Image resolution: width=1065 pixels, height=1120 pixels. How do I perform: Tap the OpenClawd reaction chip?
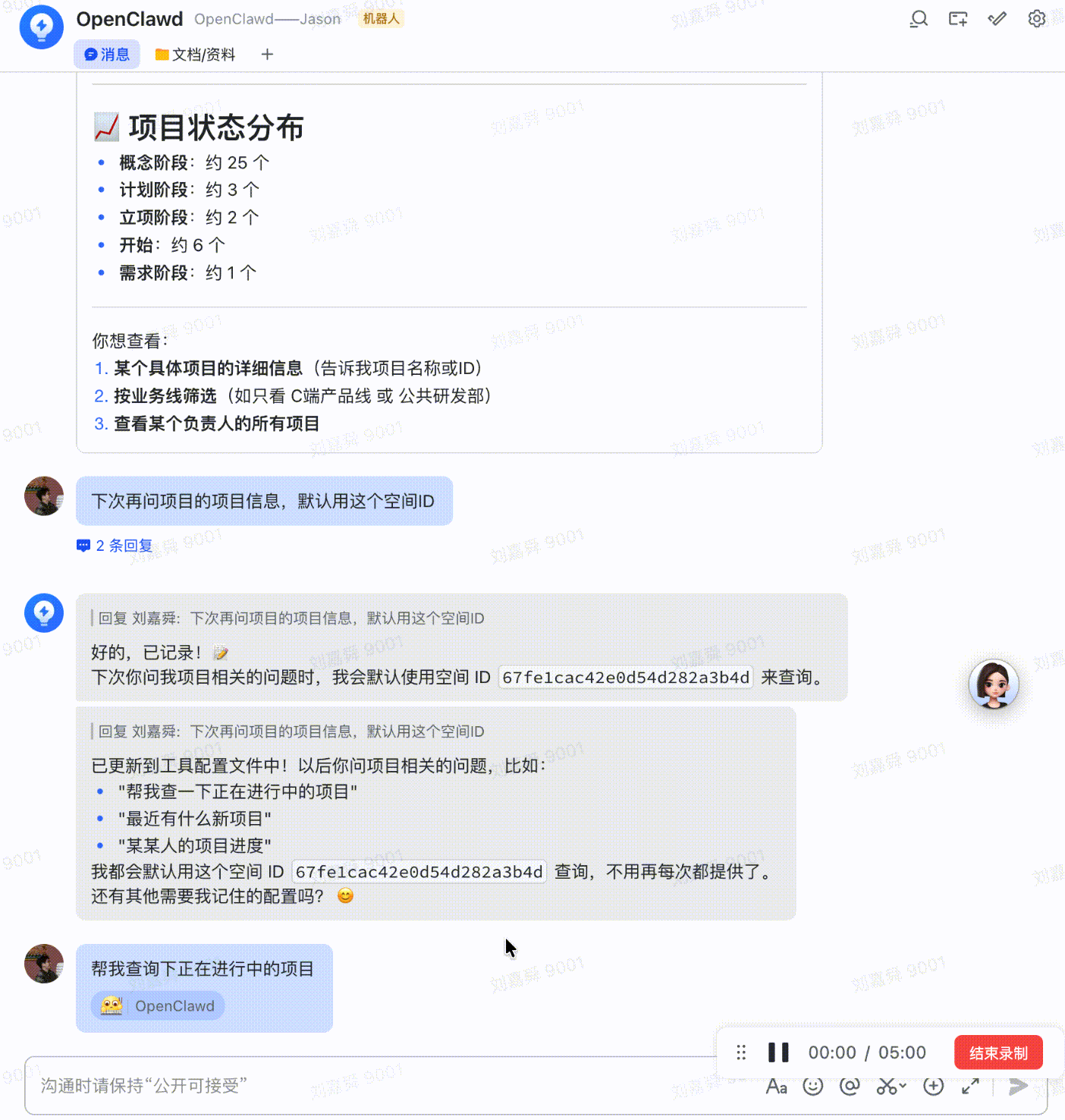(159, 1006)
